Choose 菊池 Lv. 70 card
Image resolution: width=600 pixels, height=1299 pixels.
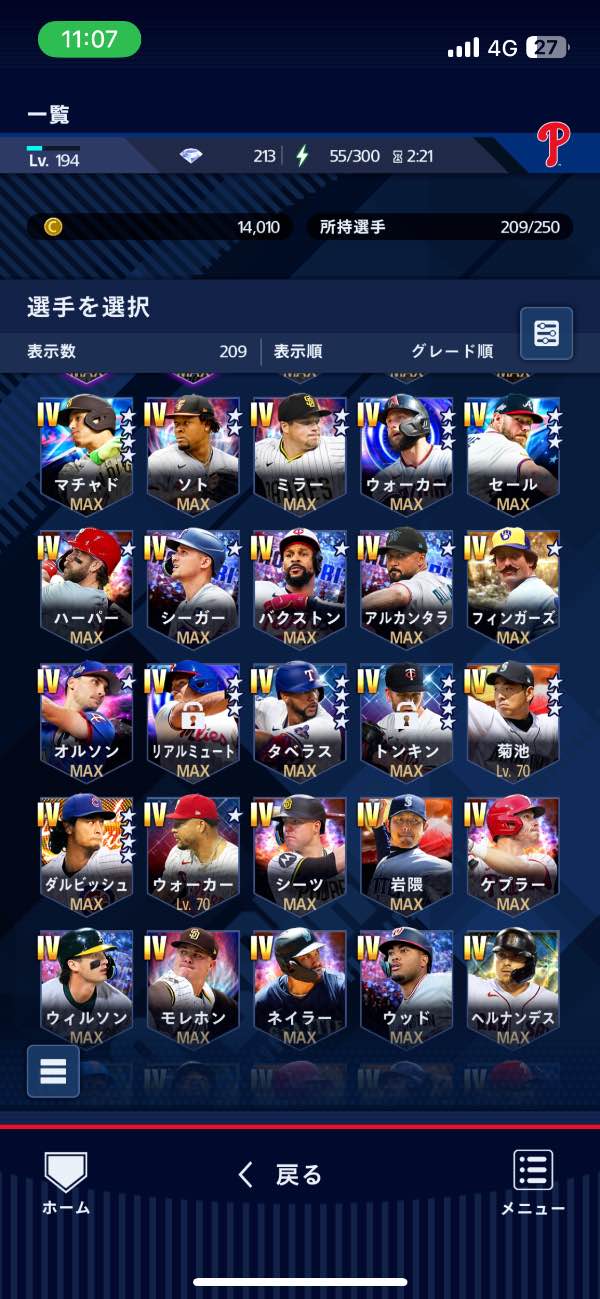tap(513, 721)
